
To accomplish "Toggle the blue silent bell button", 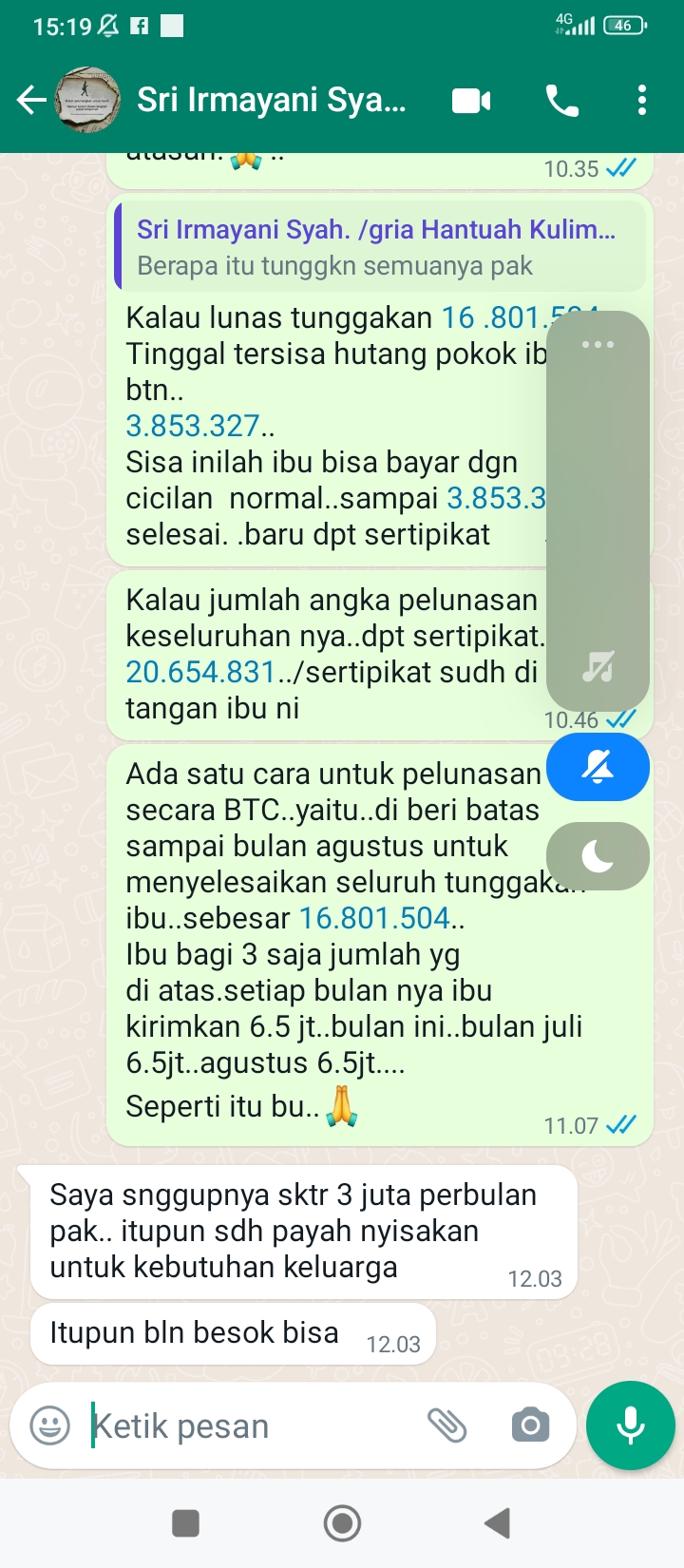I will point(598,767).
